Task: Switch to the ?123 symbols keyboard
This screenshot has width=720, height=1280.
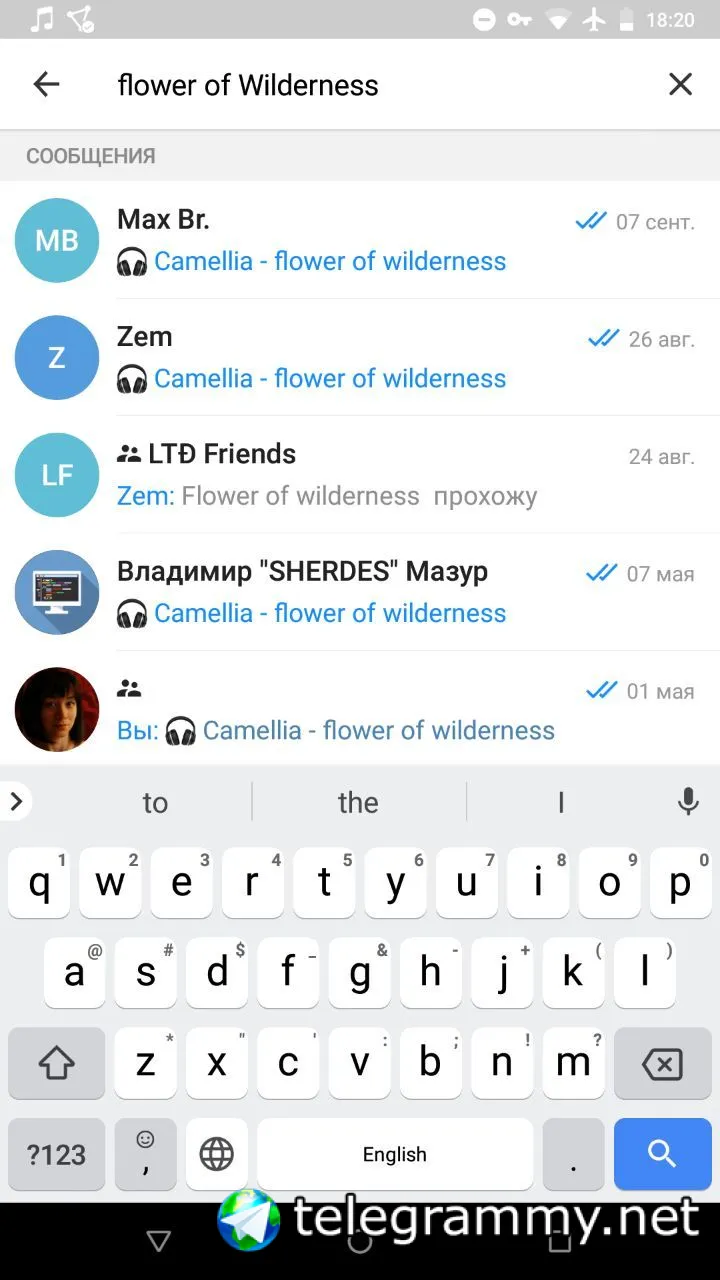Action: (x=56, y=1154)
